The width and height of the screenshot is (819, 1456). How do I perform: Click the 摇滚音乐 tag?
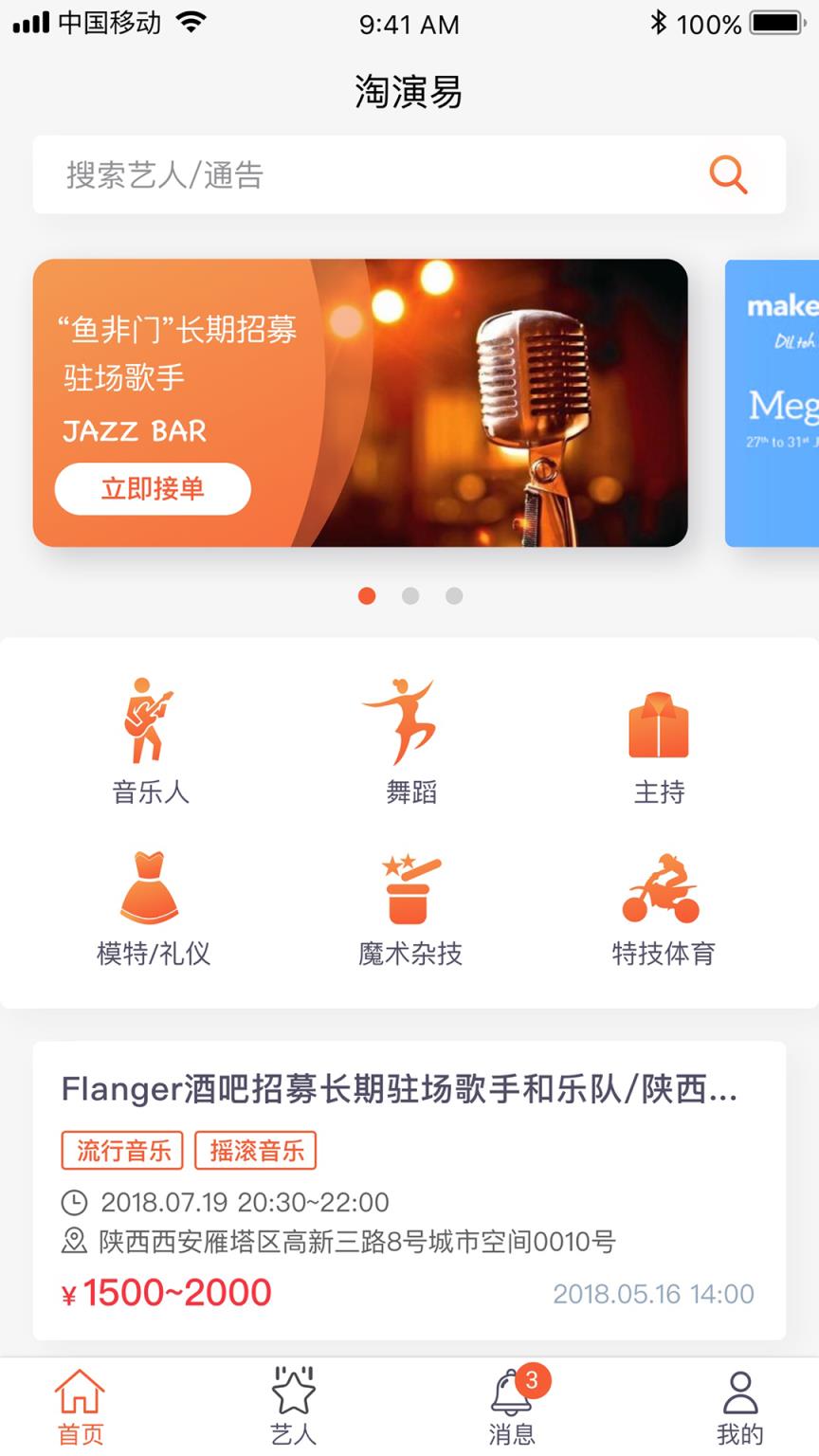pyautogui.click(x=256, y=1151)
